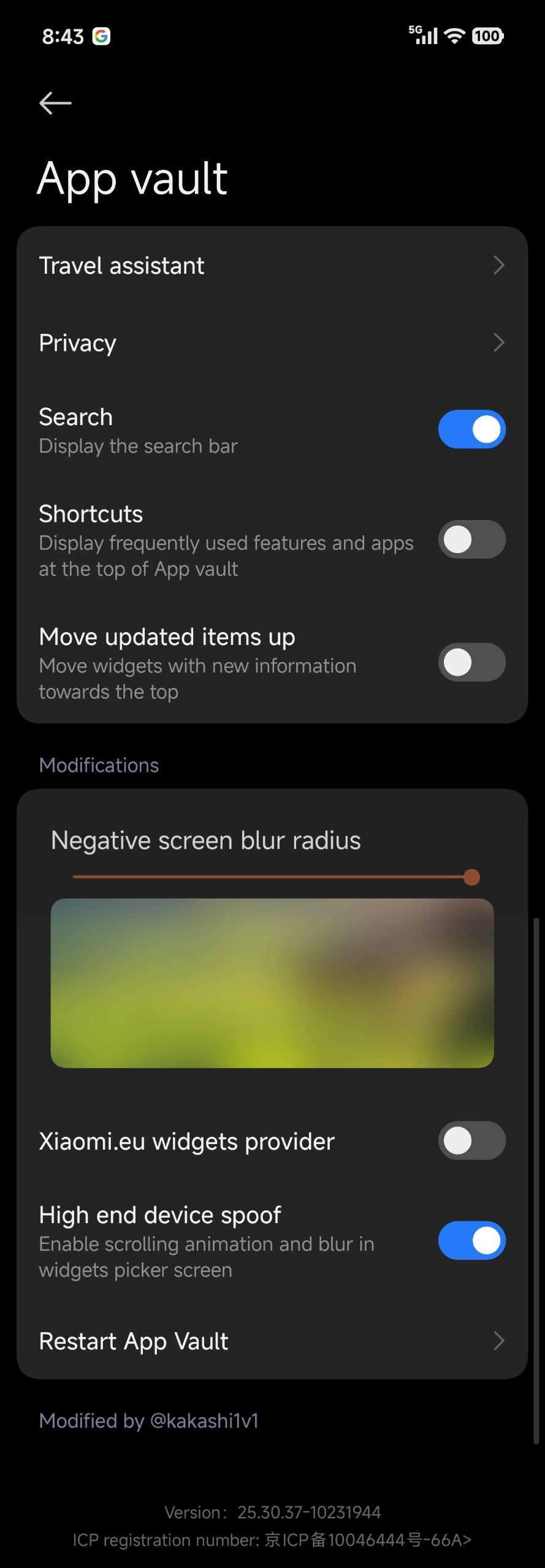Enable the Shortcuts switch

coord(471,540)
